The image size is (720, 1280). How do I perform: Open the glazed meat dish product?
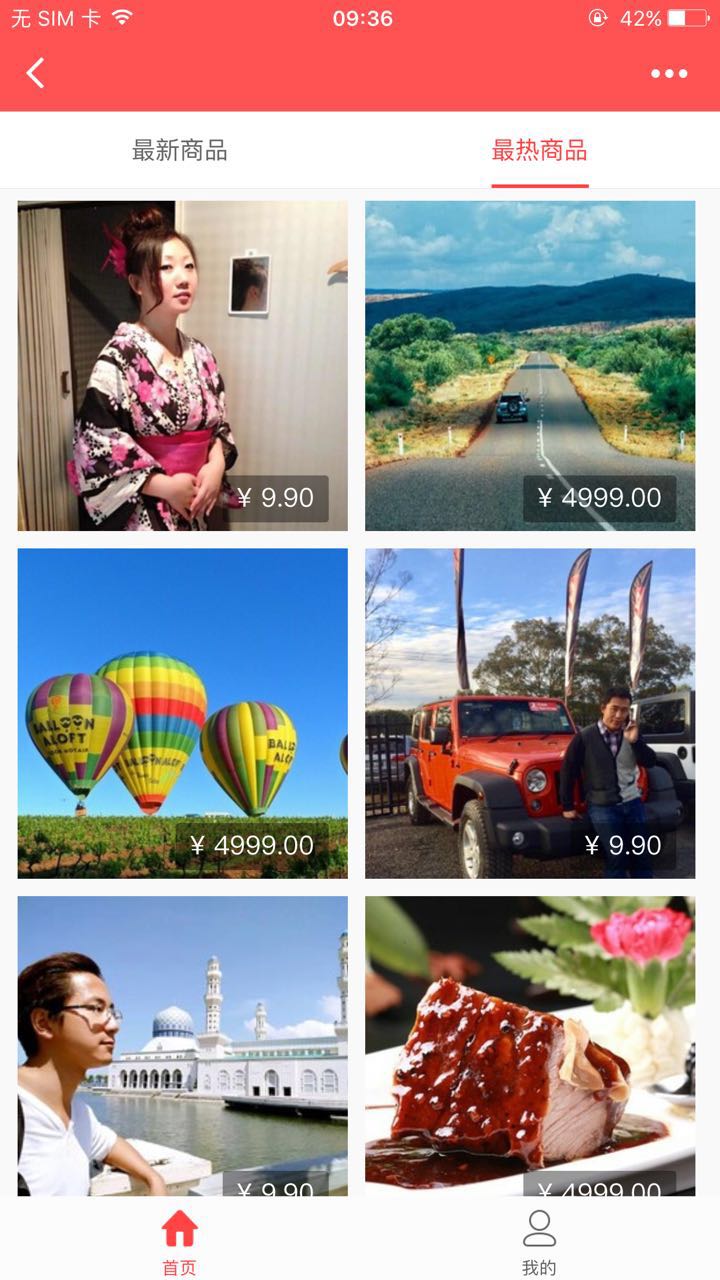coord(530,1045)
